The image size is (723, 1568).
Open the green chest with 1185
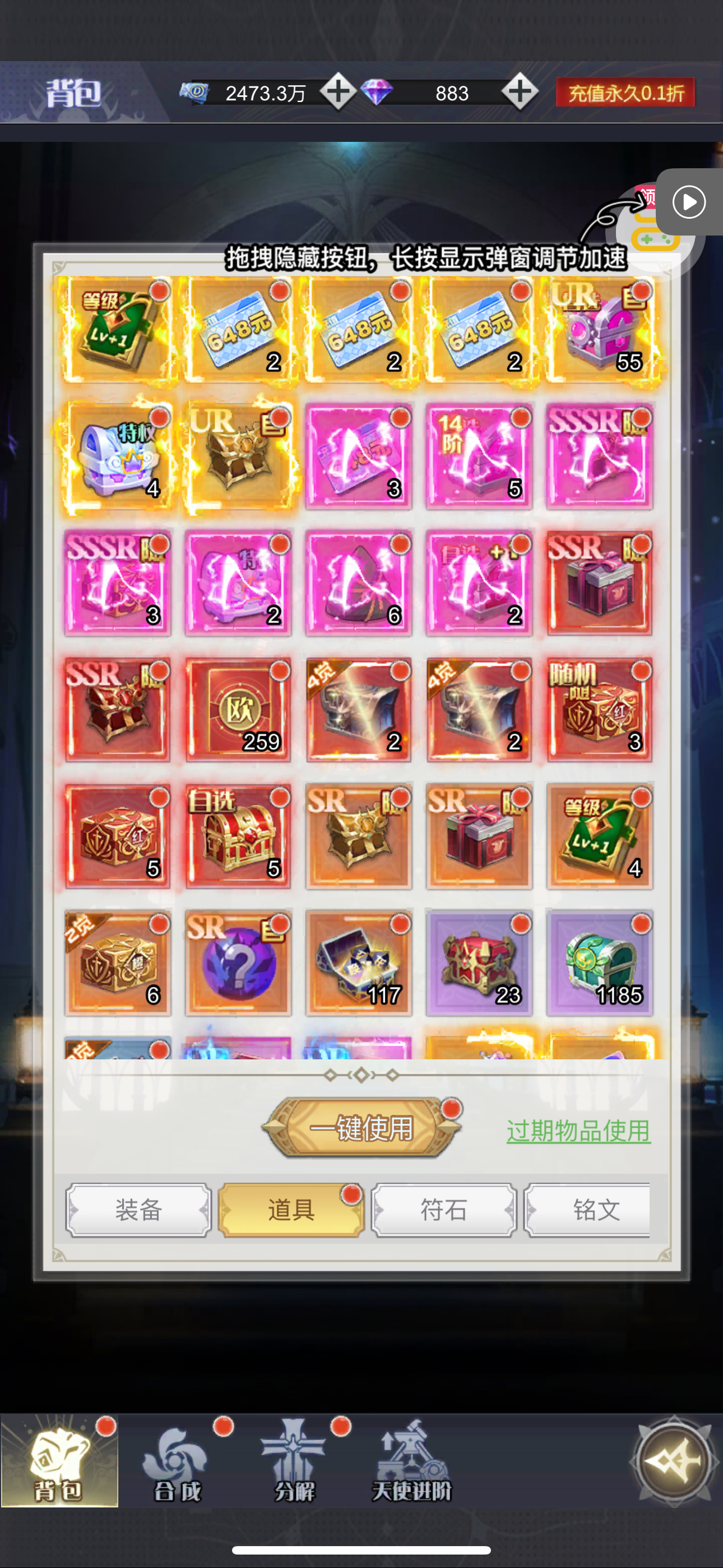600,963
